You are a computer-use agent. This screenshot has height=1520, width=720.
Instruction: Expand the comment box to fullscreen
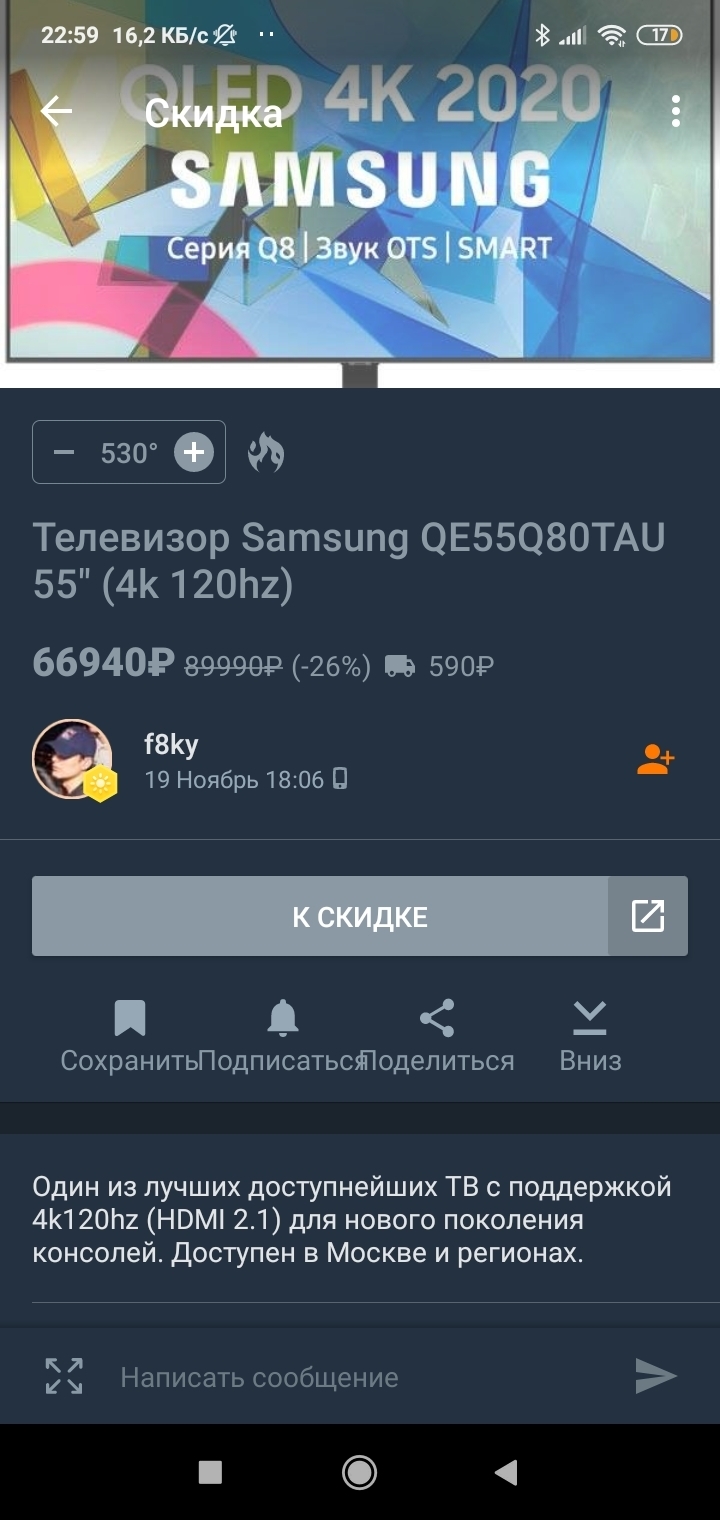(64, 1376)
